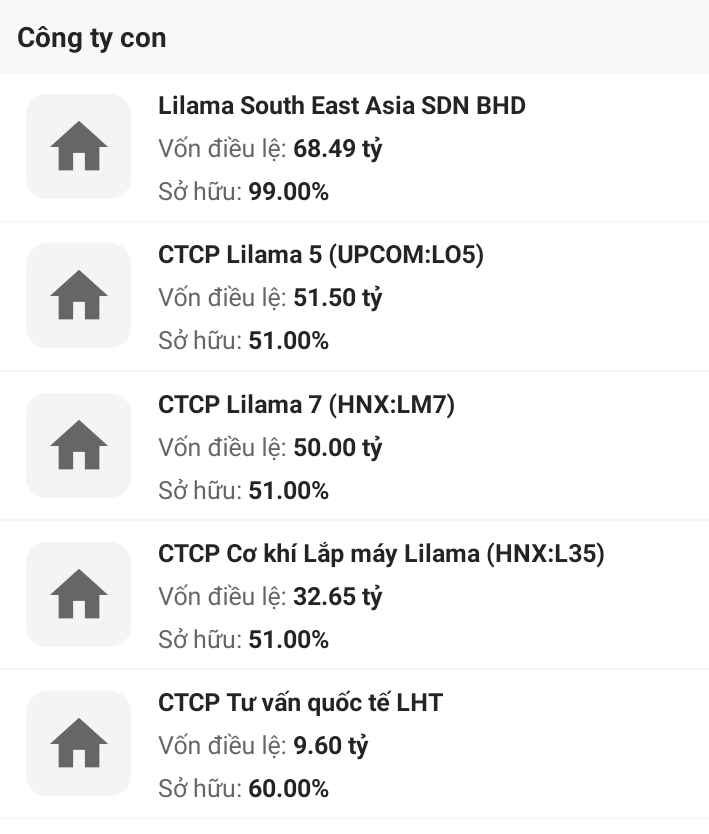
Task: Tap CTCP Tư vấn quốc tế LHT
Action: tap(300, 703)
